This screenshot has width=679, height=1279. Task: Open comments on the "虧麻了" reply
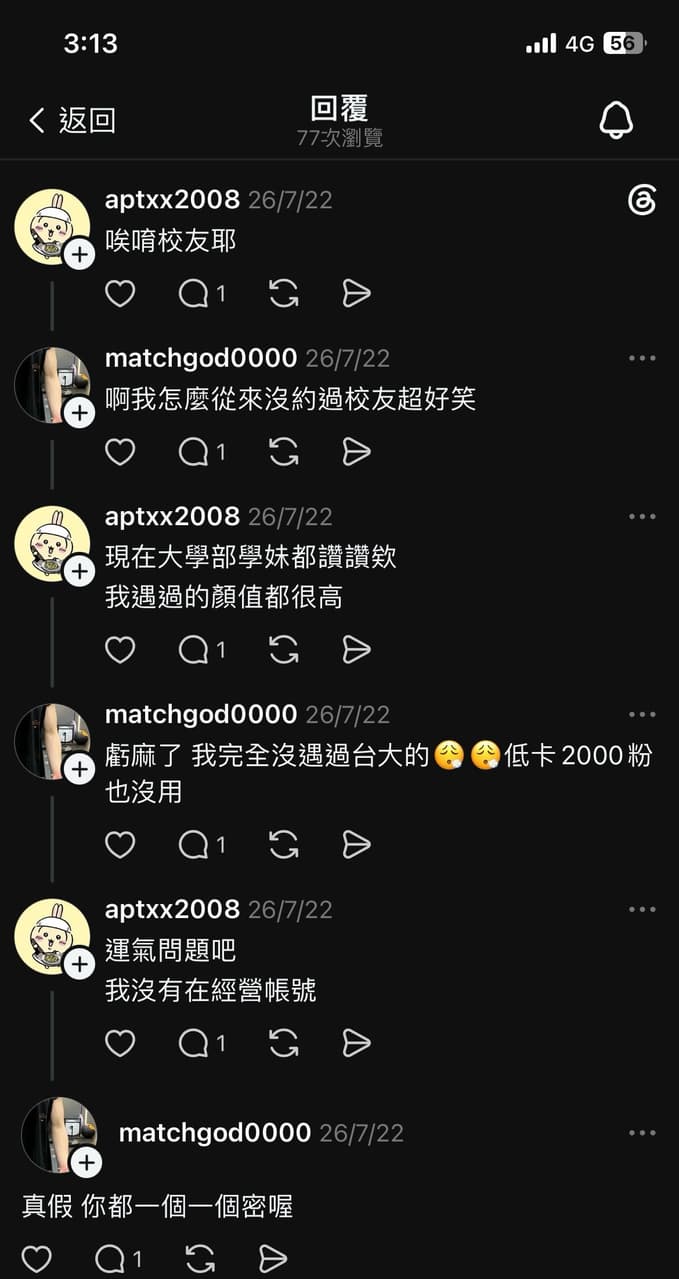[x=201, y=845]
